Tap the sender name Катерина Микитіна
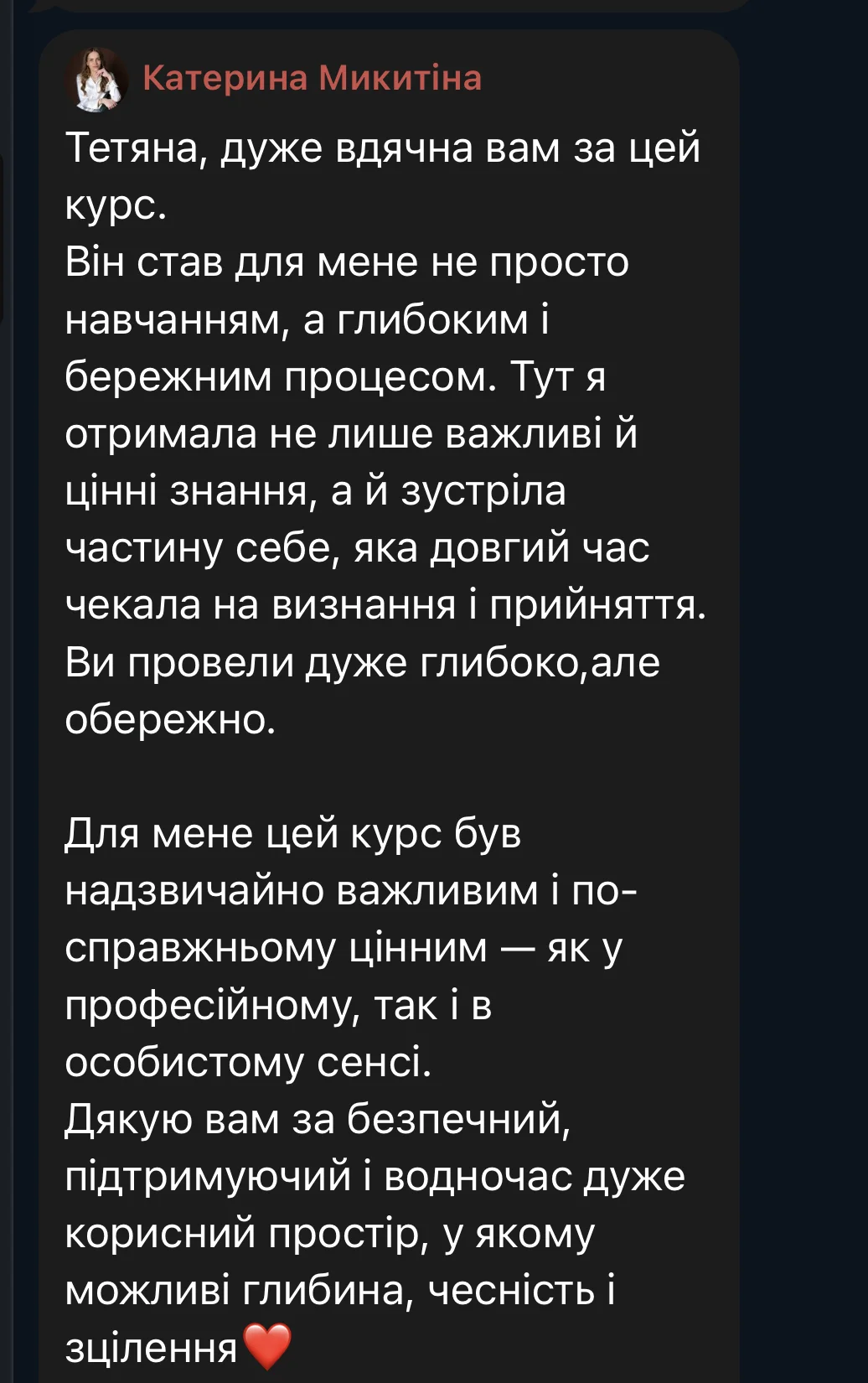Image resolution: width=868 pixels, height=1383 pixels. pos(312,78)
